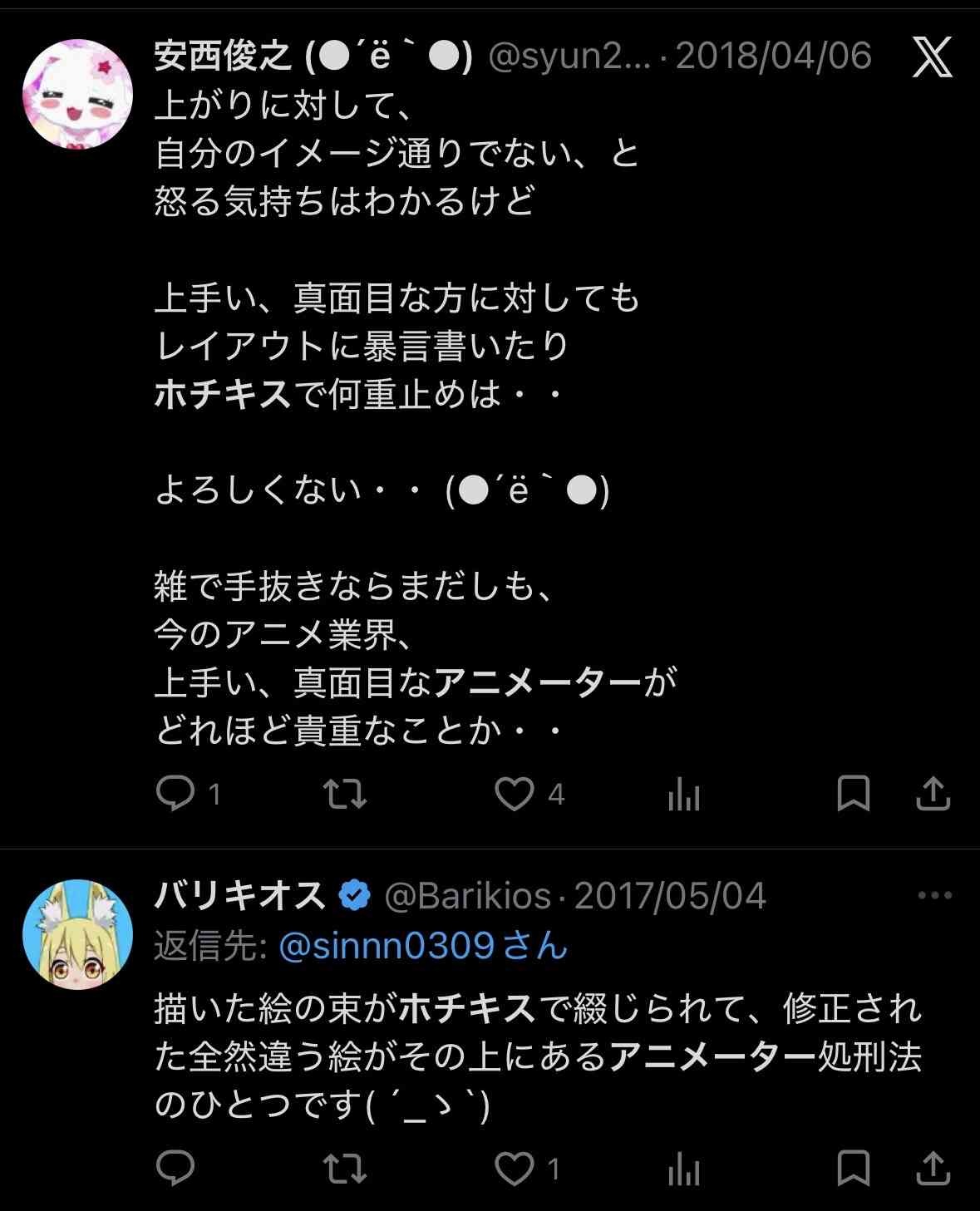The width and height of the screenshot is (980, 1211).
Task: Like 安西俊之's post
Action: coord(515,794)
